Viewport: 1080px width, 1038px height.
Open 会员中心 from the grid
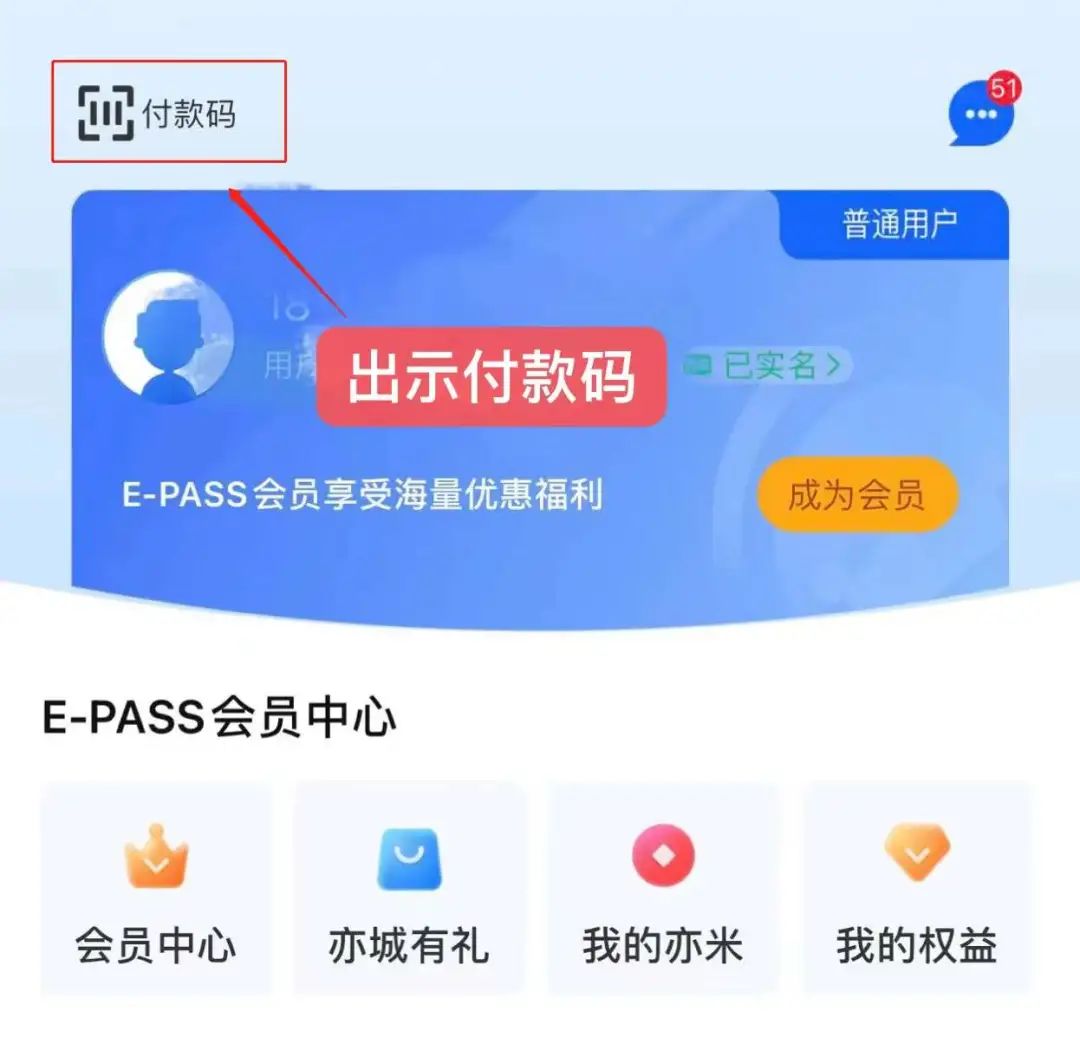(x=156, y=890)
